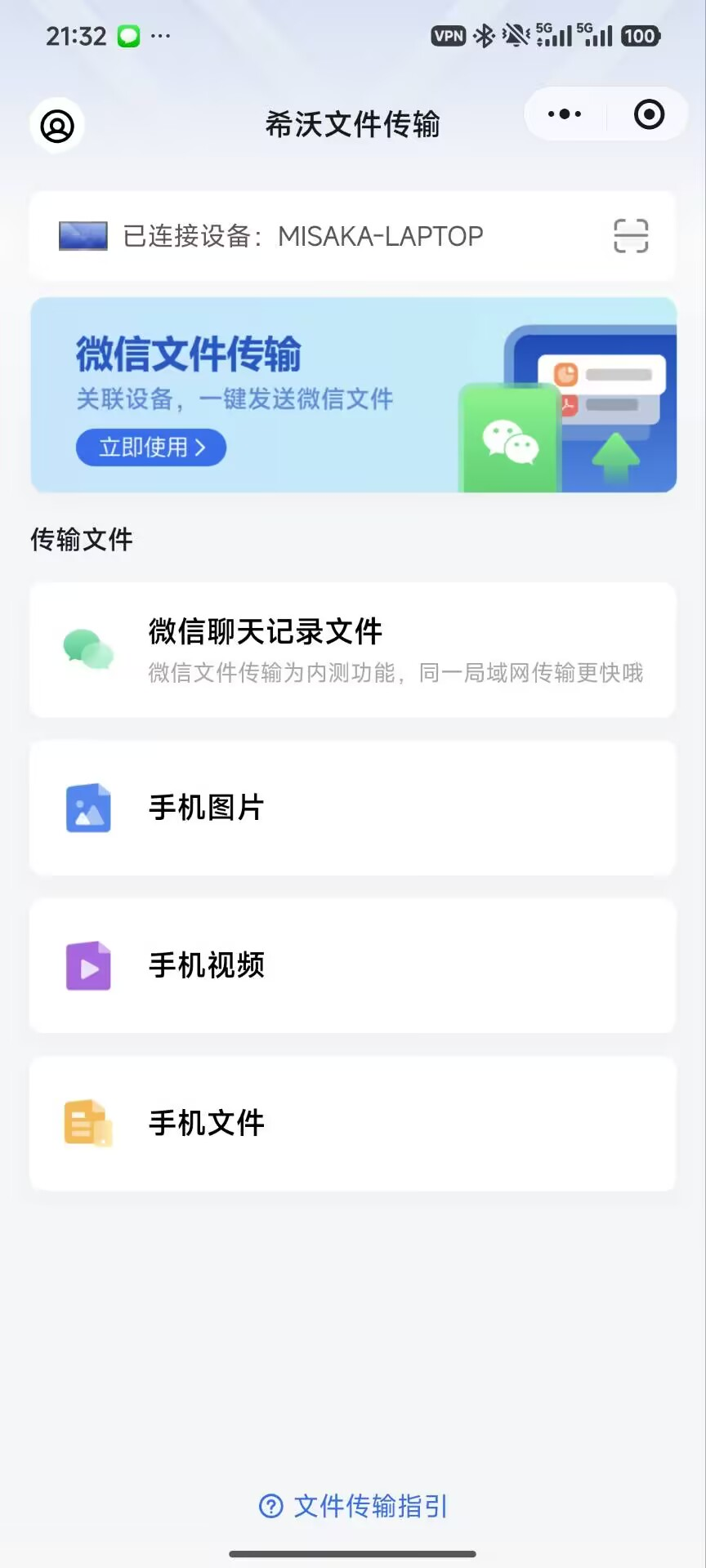Select 手机图片 to transfer photos
This screenshot has height=1568, width=706.
(x=353, y=808)
